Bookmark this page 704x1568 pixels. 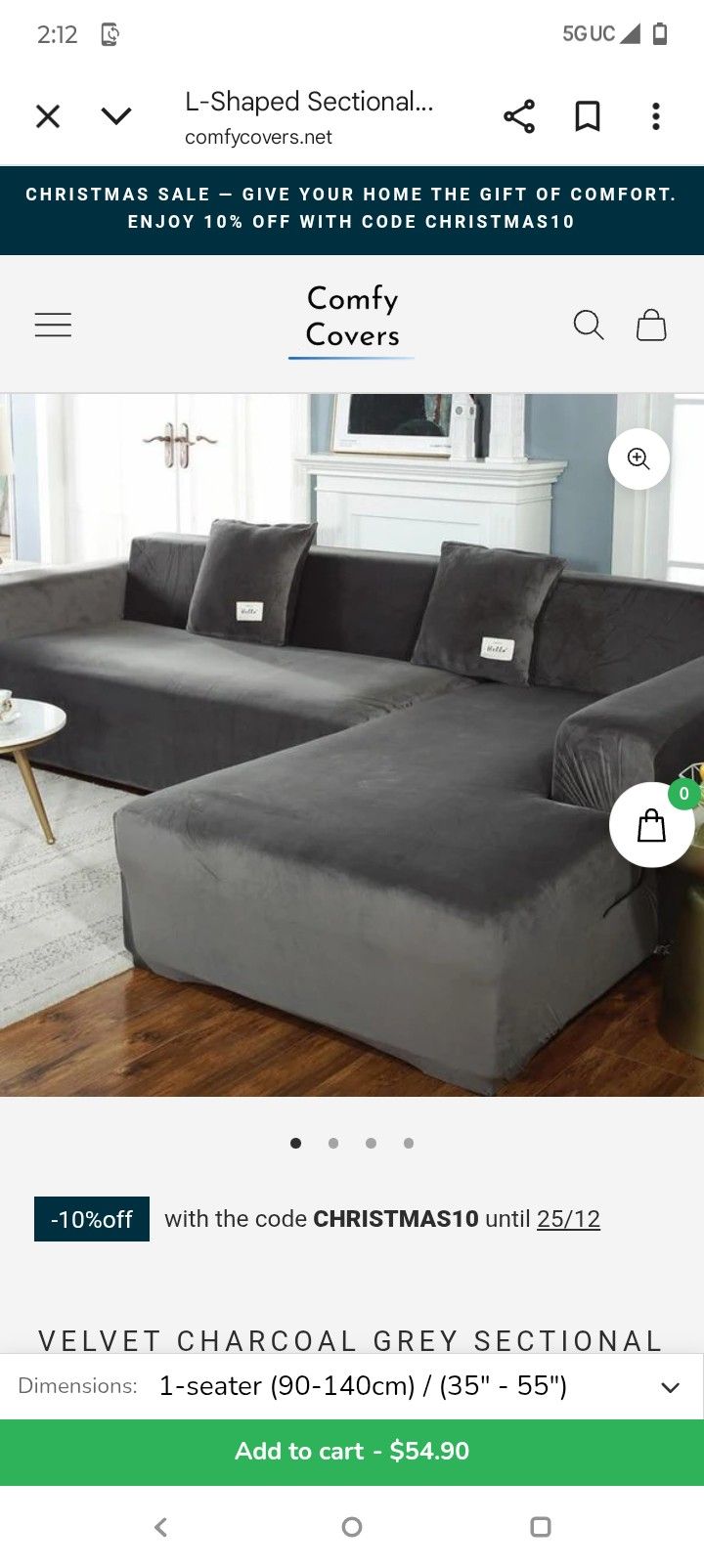(x=587, y=116)
